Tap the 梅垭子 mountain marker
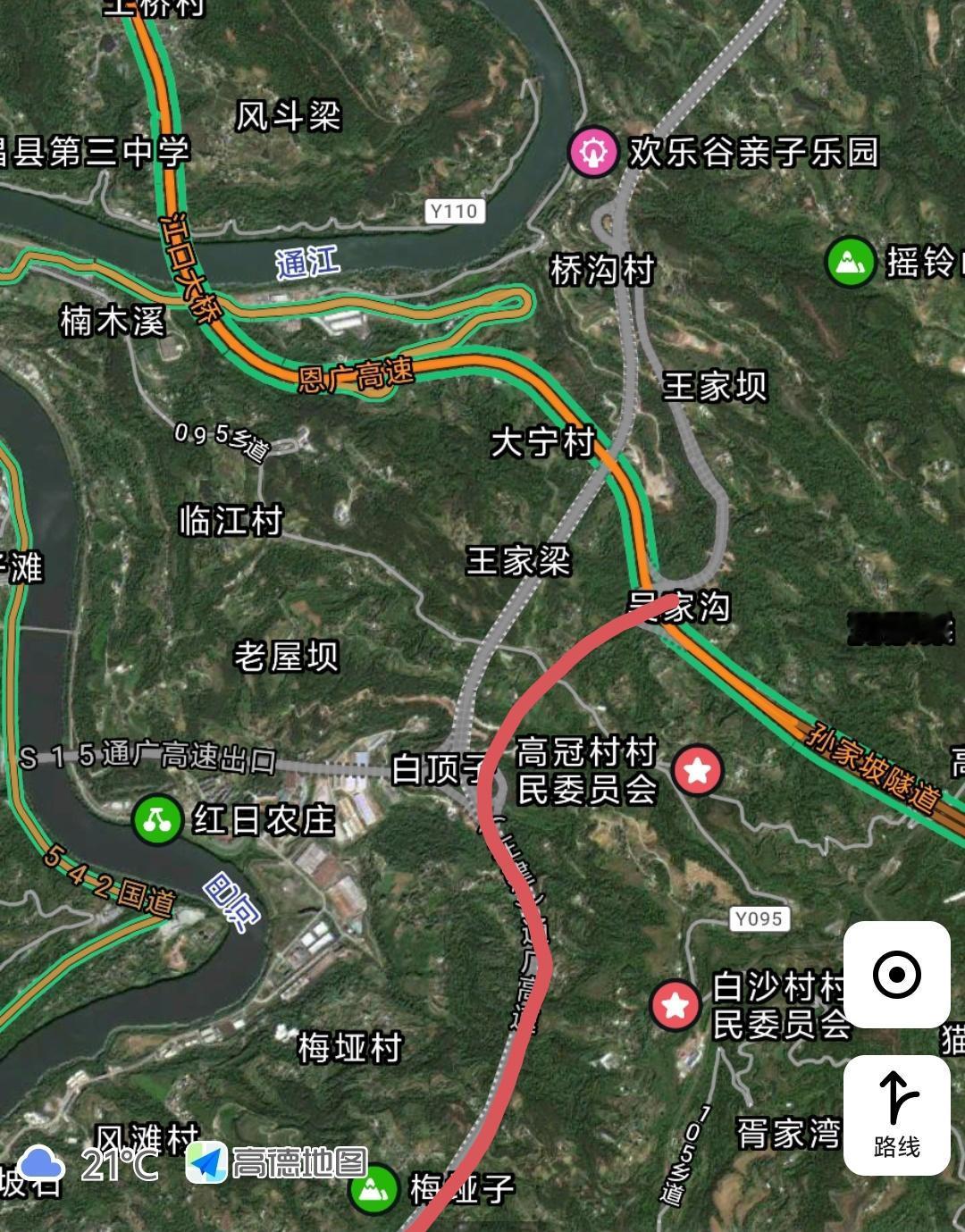This screenshot has width=965, height=1232. click(373, 1188)
